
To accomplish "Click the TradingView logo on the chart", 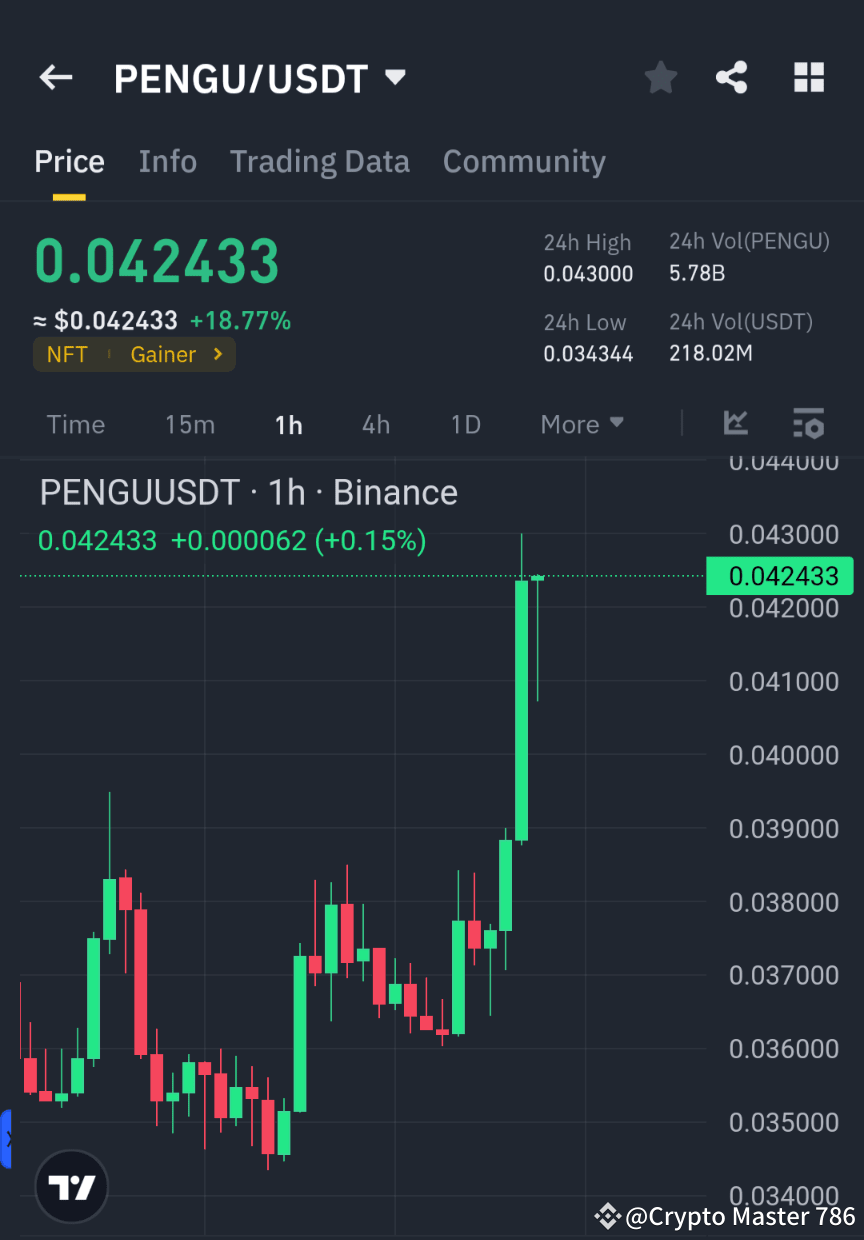I will pos(70,1186).
